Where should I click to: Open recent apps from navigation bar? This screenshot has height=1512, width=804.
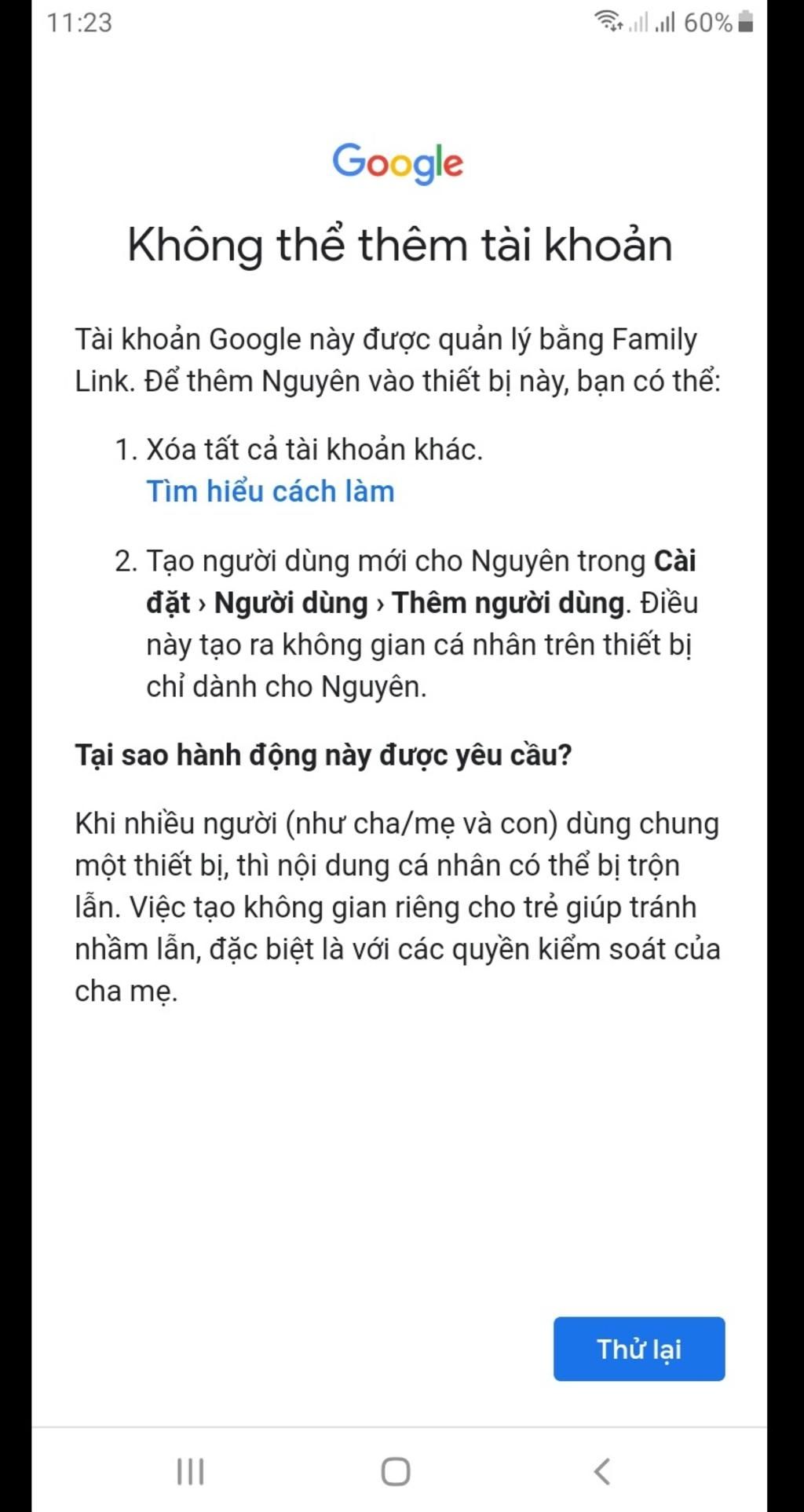point(191,1471)
